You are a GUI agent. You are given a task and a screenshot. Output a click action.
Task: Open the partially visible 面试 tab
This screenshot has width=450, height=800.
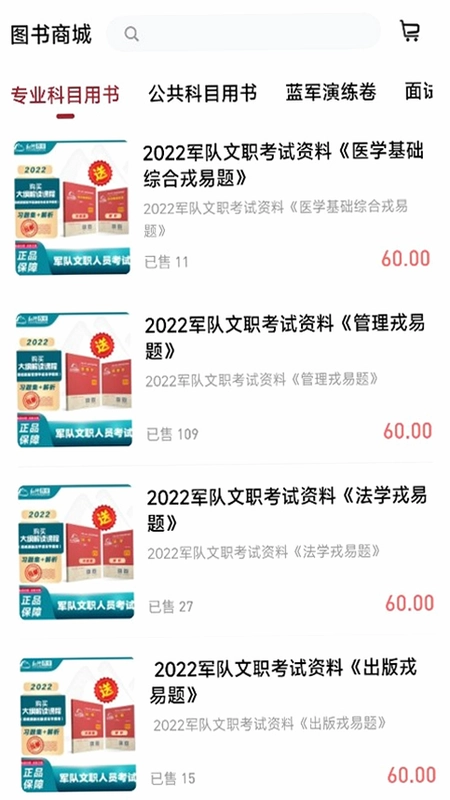tap(418, 91)
